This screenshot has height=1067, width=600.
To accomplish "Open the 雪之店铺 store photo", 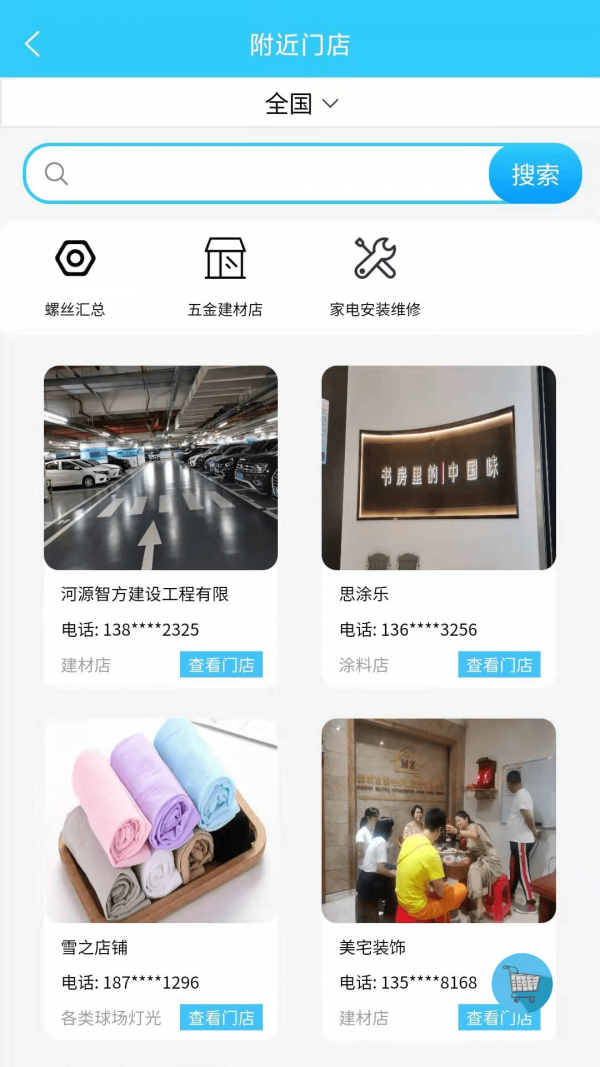I will (x=161, y=820).
